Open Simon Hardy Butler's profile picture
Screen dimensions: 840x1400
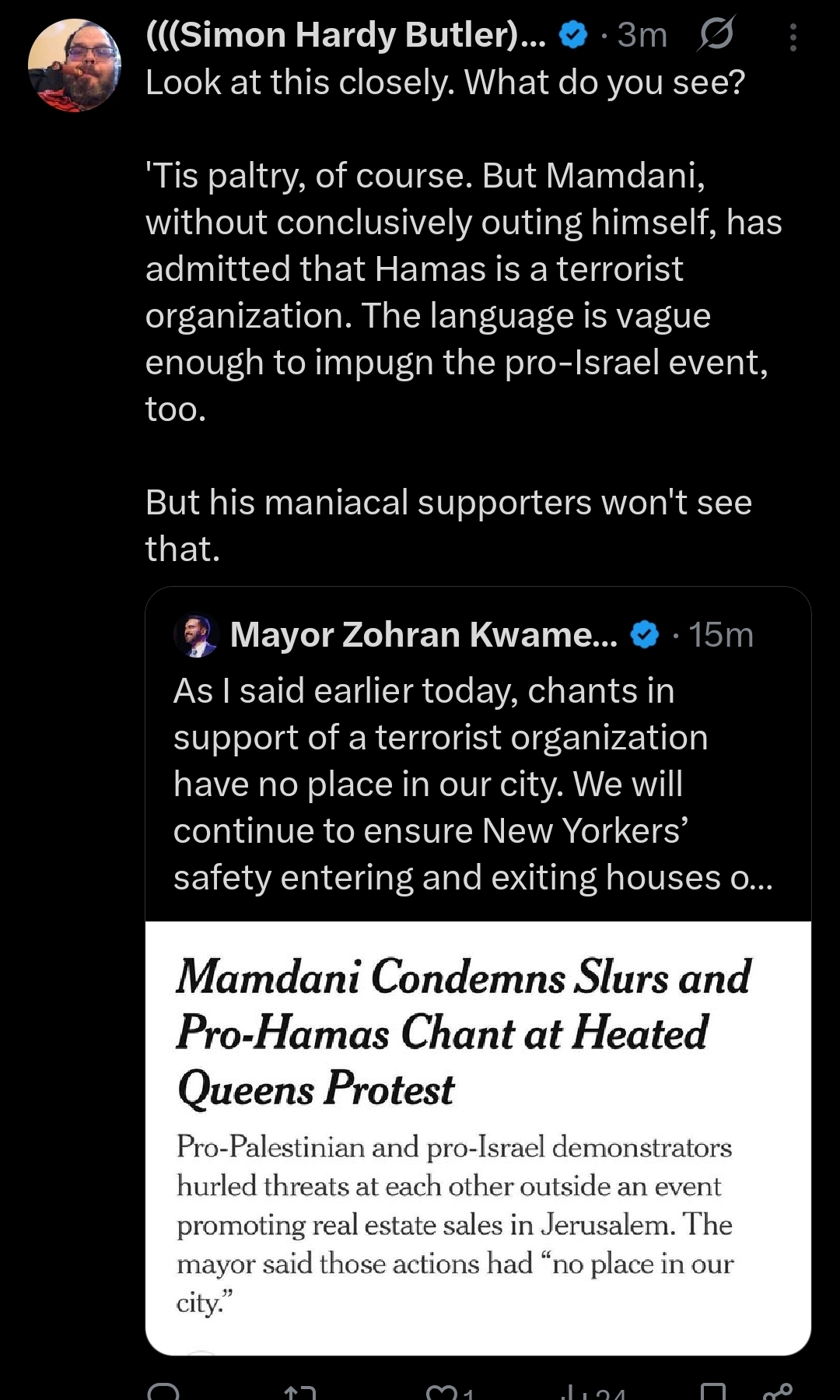pos(75,65)
